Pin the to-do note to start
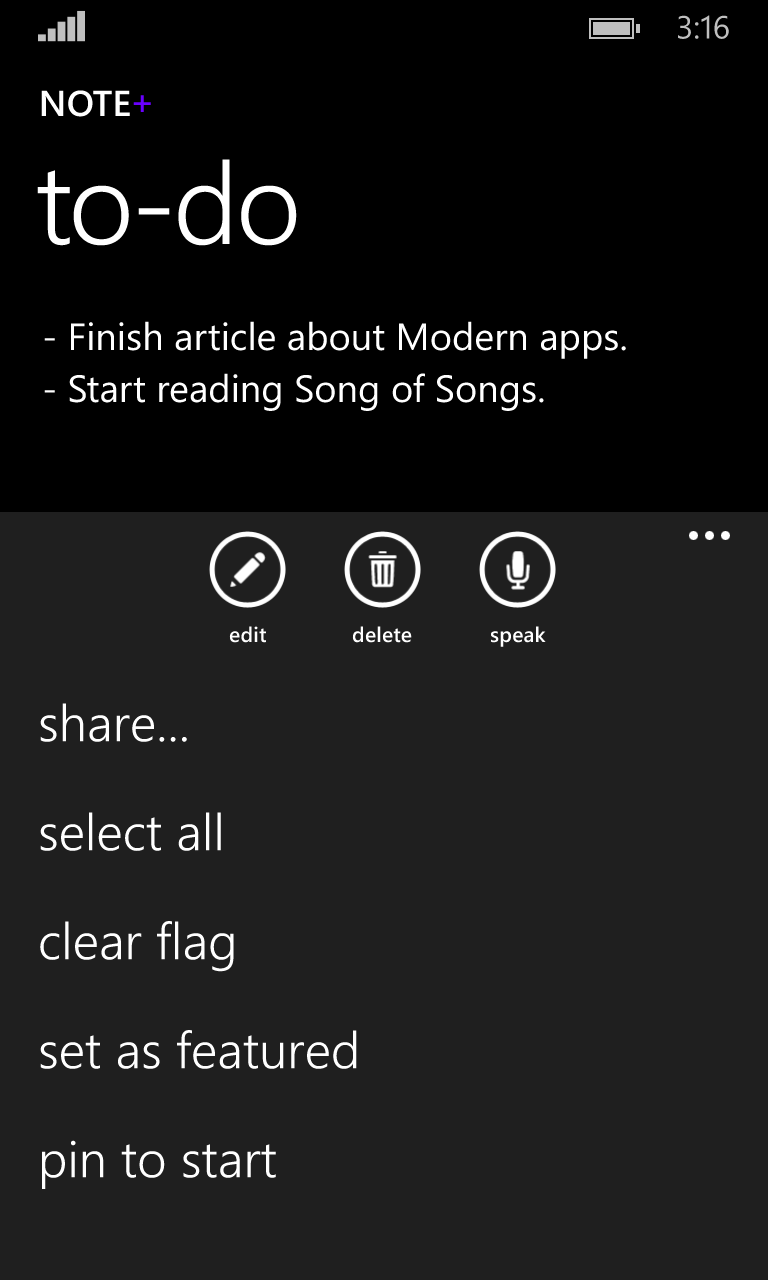Image resolution: width=768 pixels, height=1280 pixels. click(157, 1160)
